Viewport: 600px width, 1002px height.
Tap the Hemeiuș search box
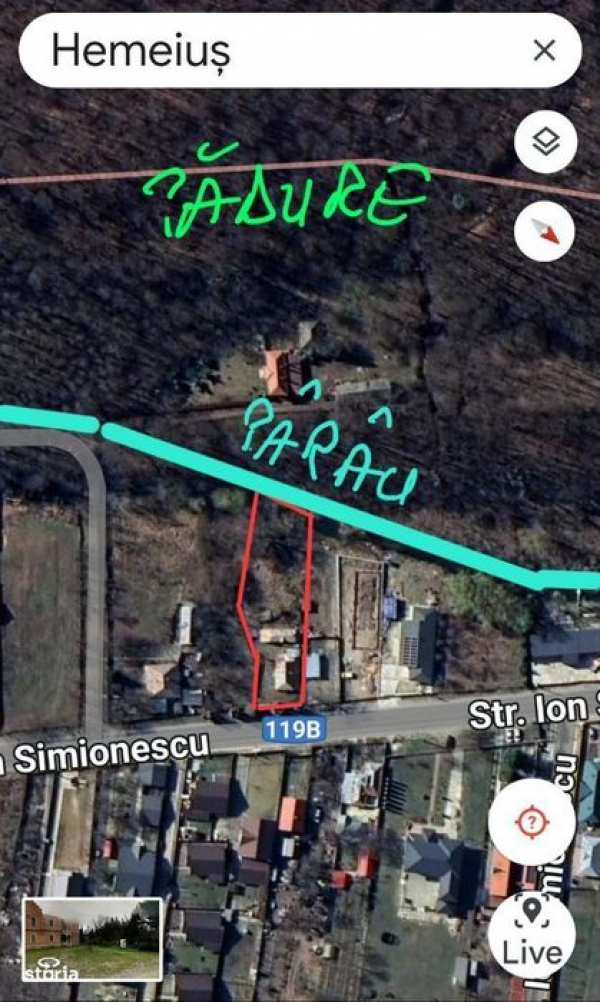270,50
